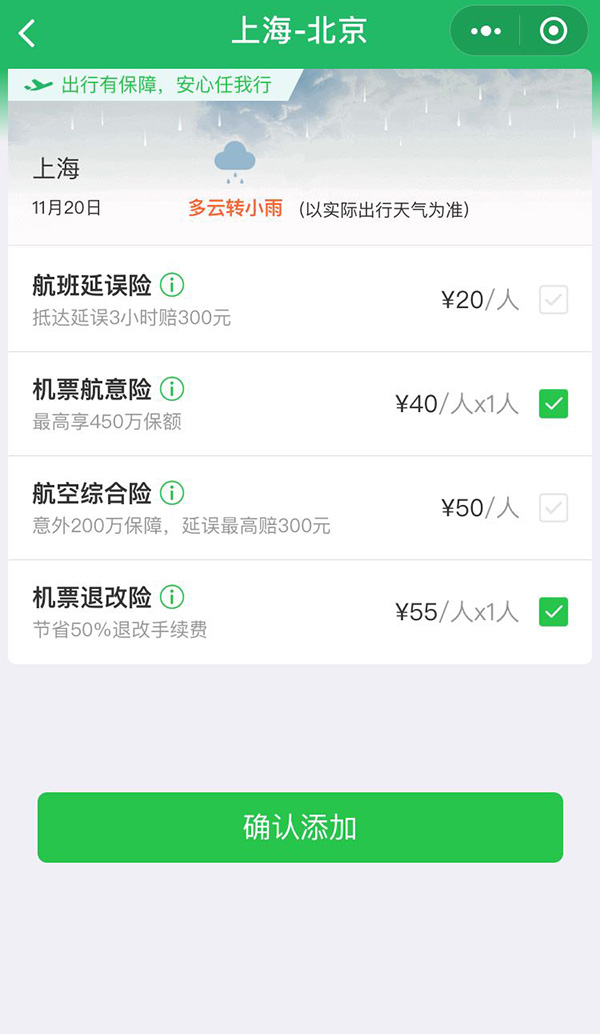
Task: Show details for 机票航意险 info icon
Action: (172, 389)
